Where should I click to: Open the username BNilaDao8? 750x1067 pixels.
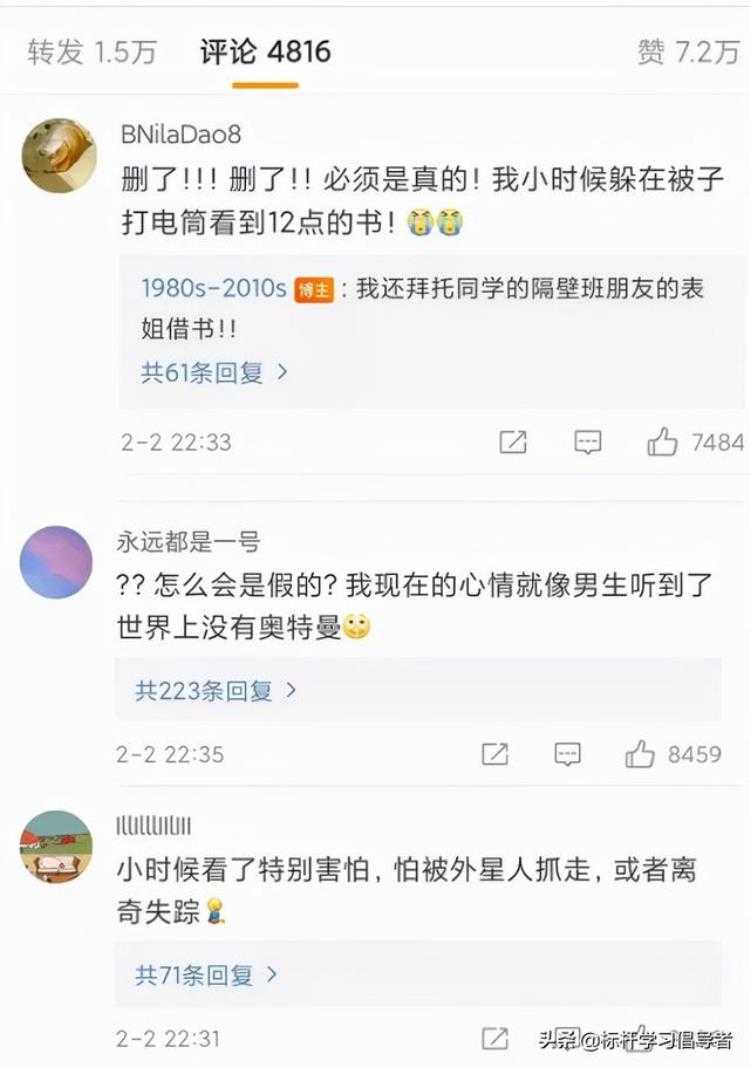[x=180, y=133]
